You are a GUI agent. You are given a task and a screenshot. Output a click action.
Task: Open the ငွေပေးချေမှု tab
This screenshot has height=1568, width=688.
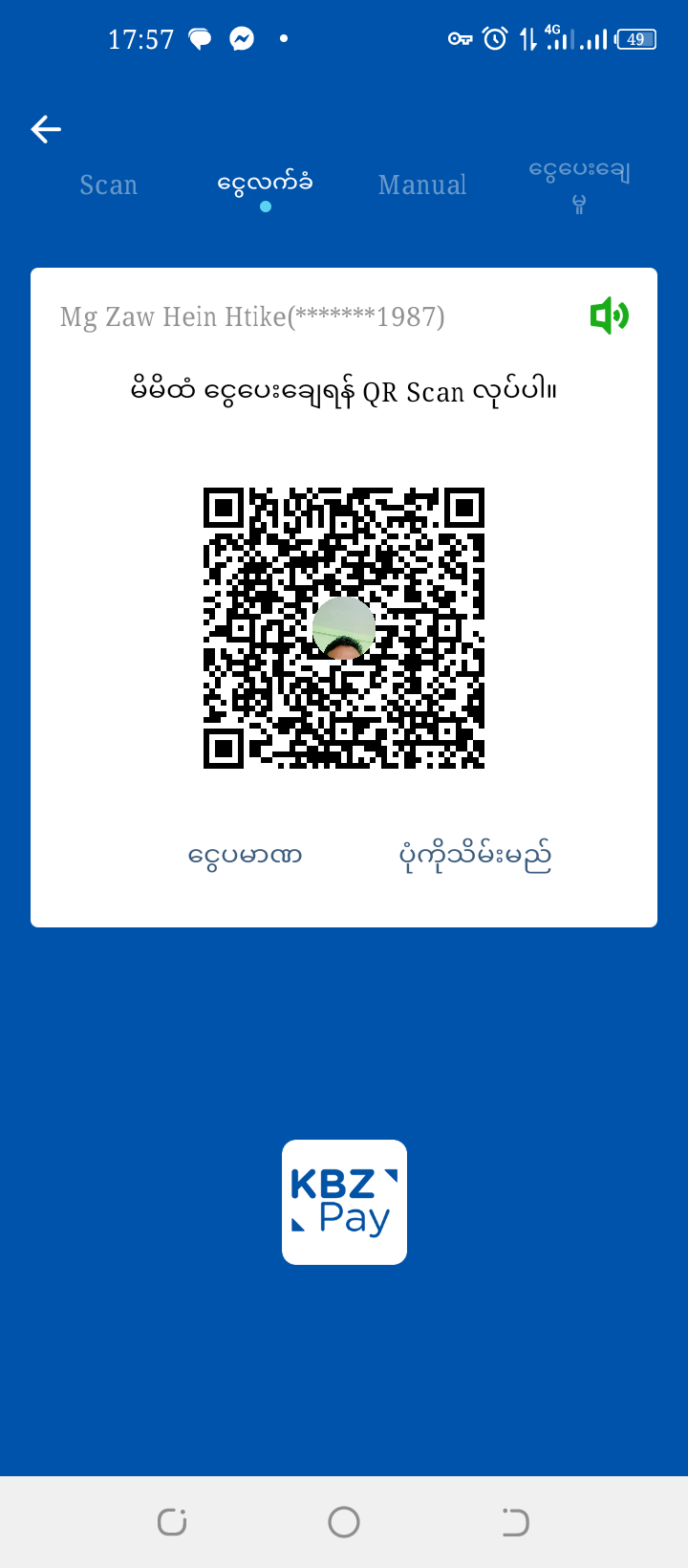(579, 185)
